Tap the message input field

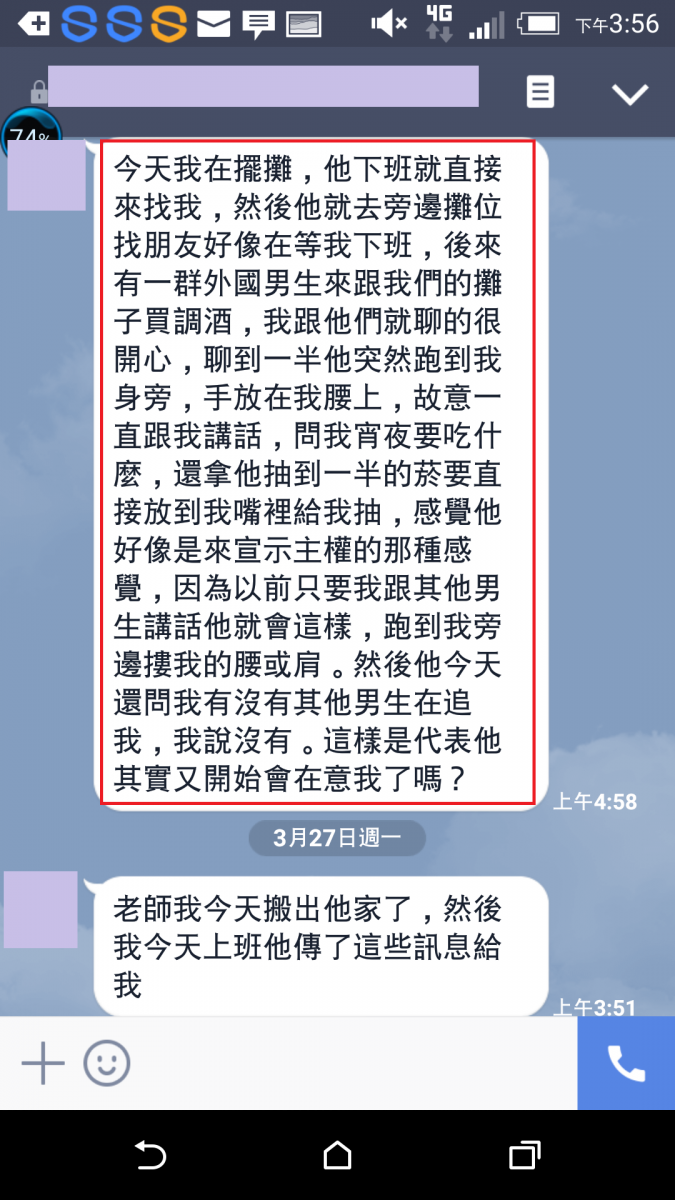[x=350, y=1062]
